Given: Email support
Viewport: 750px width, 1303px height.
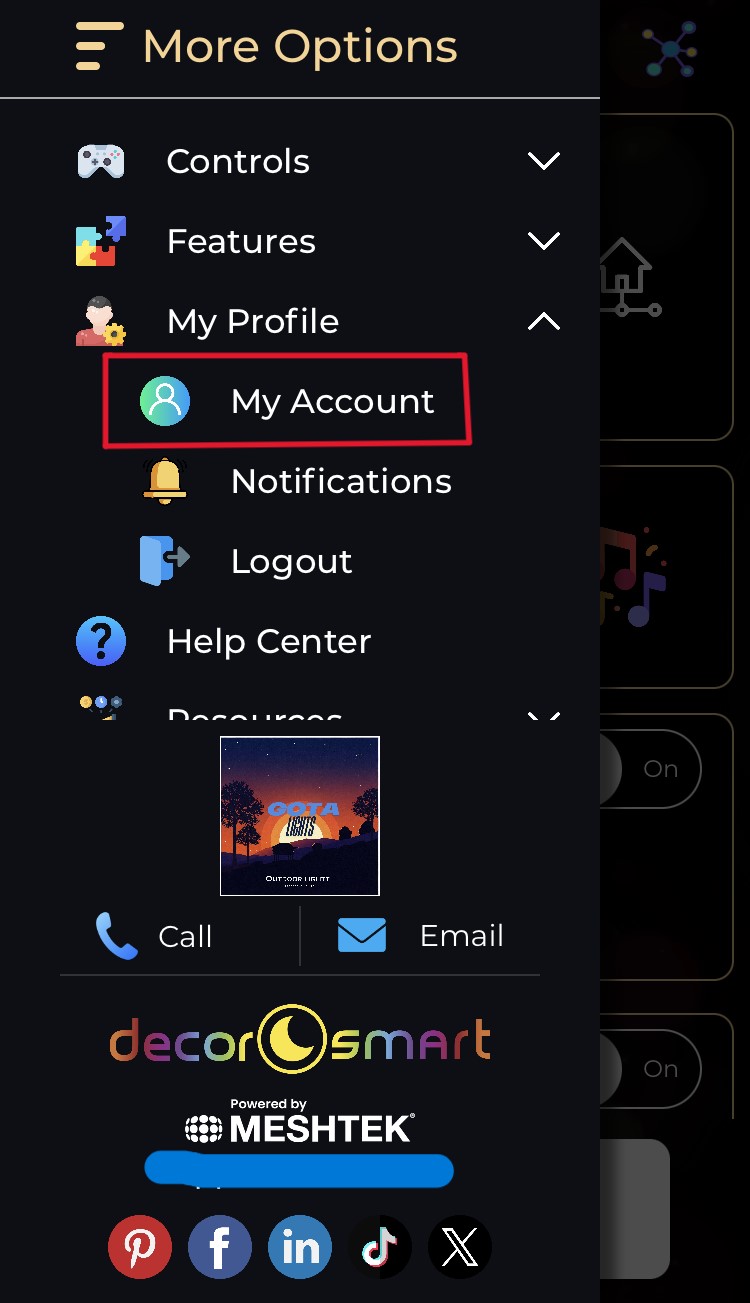Looking at the screenshot, I should pyautogui.click(x=420, y=936).
